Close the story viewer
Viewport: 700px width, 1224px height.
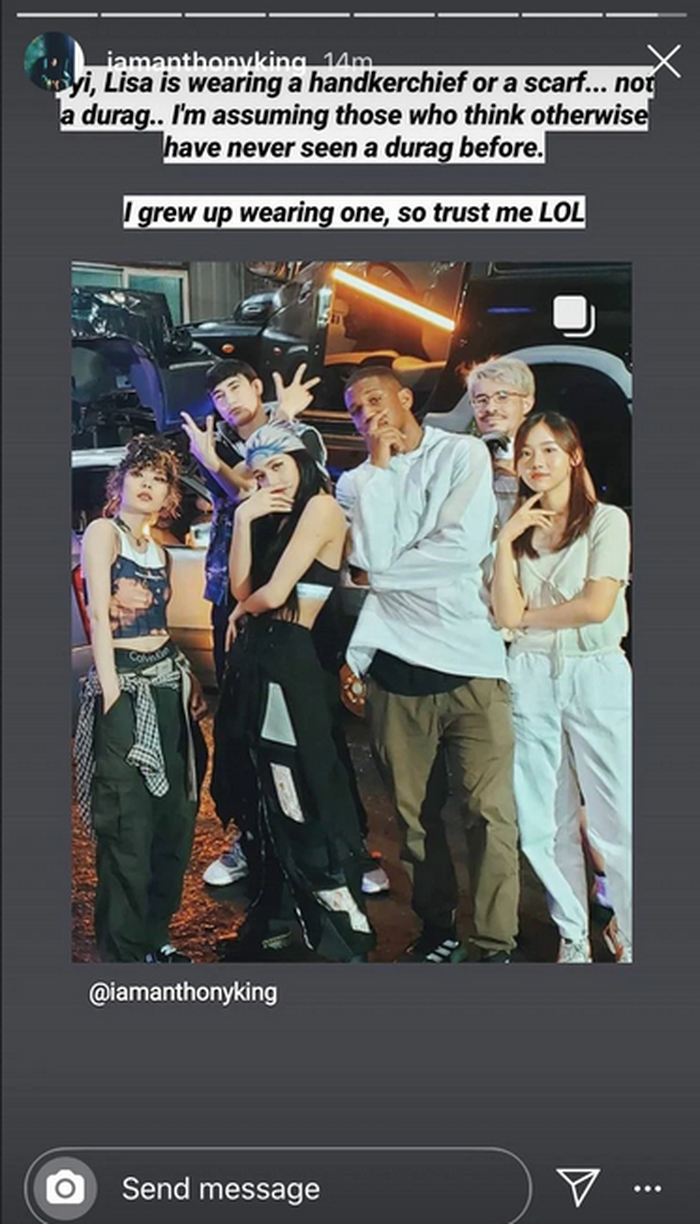click(663, 62)
